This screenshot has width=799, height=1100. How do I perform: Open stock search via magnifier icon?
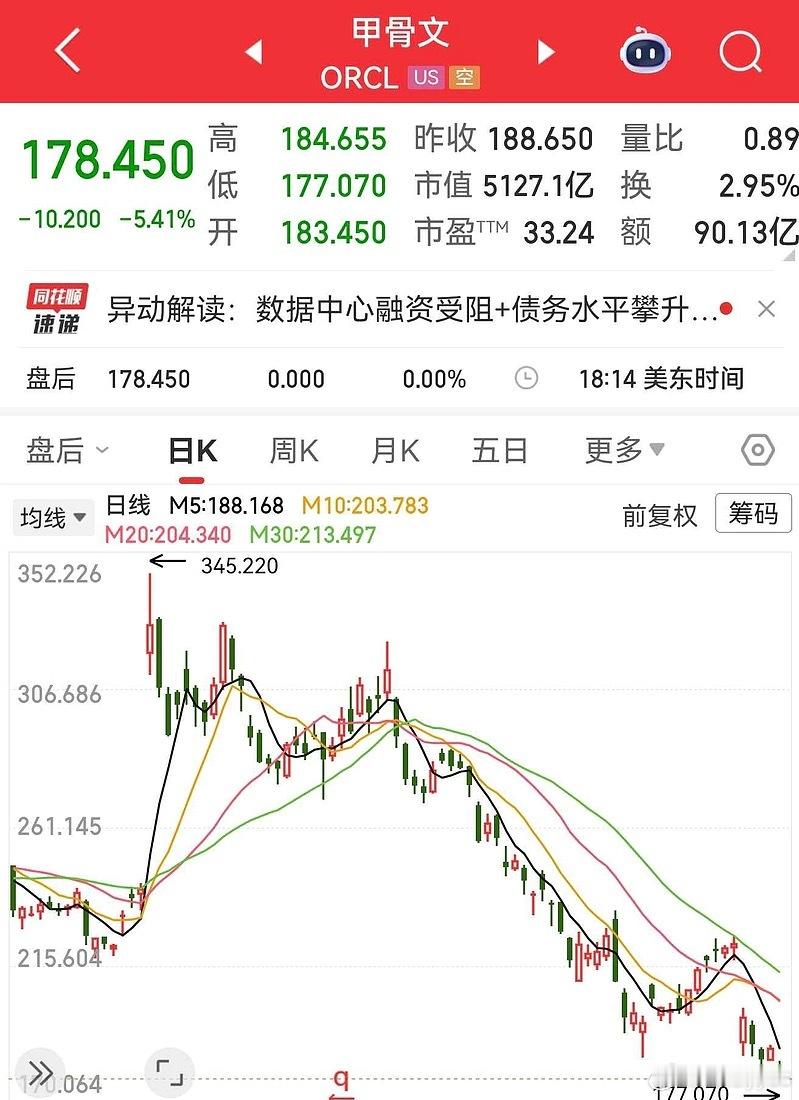click(x=738, y=50)
